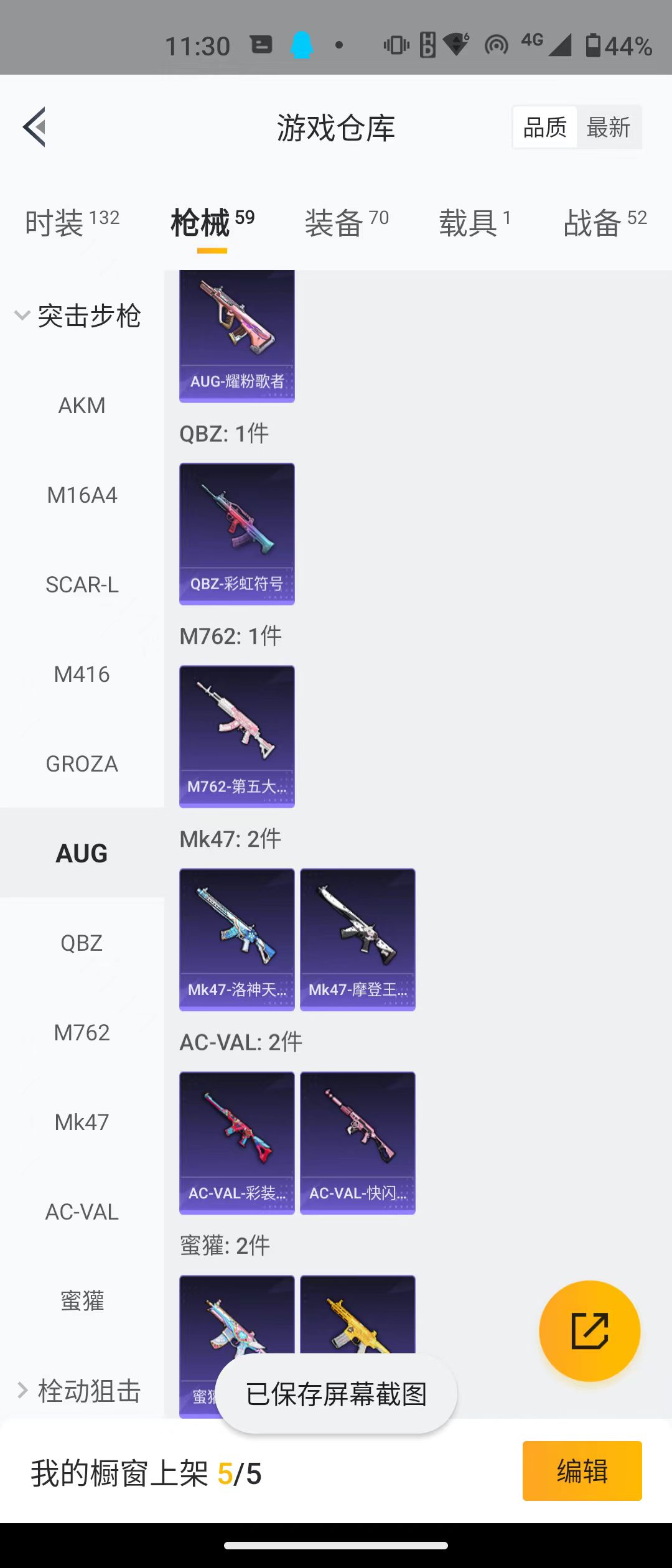Open the QBZ-彩虹符号 skin tile
This screenshot has width=672, height=1568.
point(237,533)
